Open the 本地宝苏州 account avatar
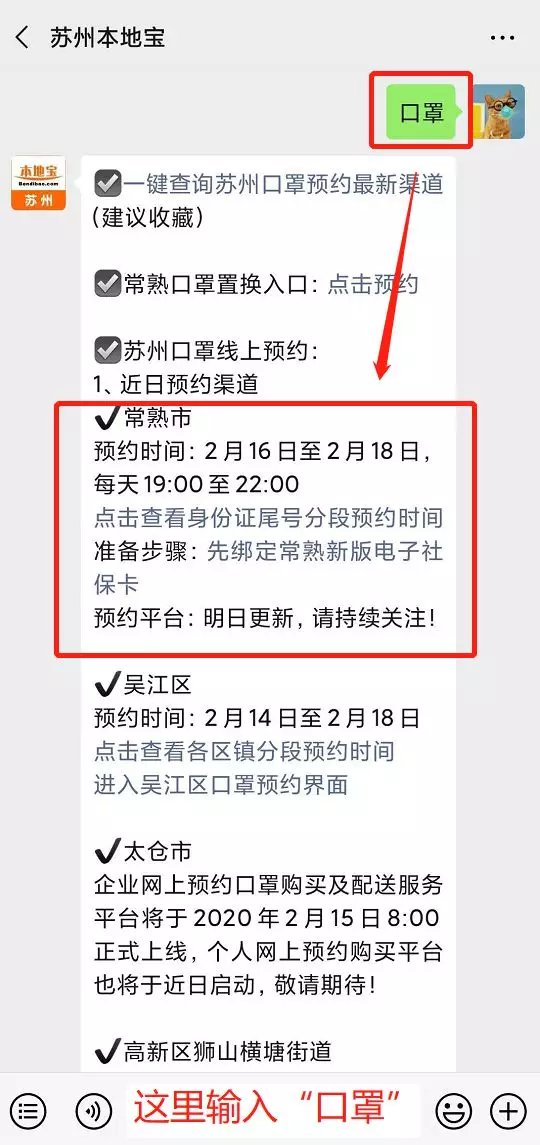 [x=38, y=183]
